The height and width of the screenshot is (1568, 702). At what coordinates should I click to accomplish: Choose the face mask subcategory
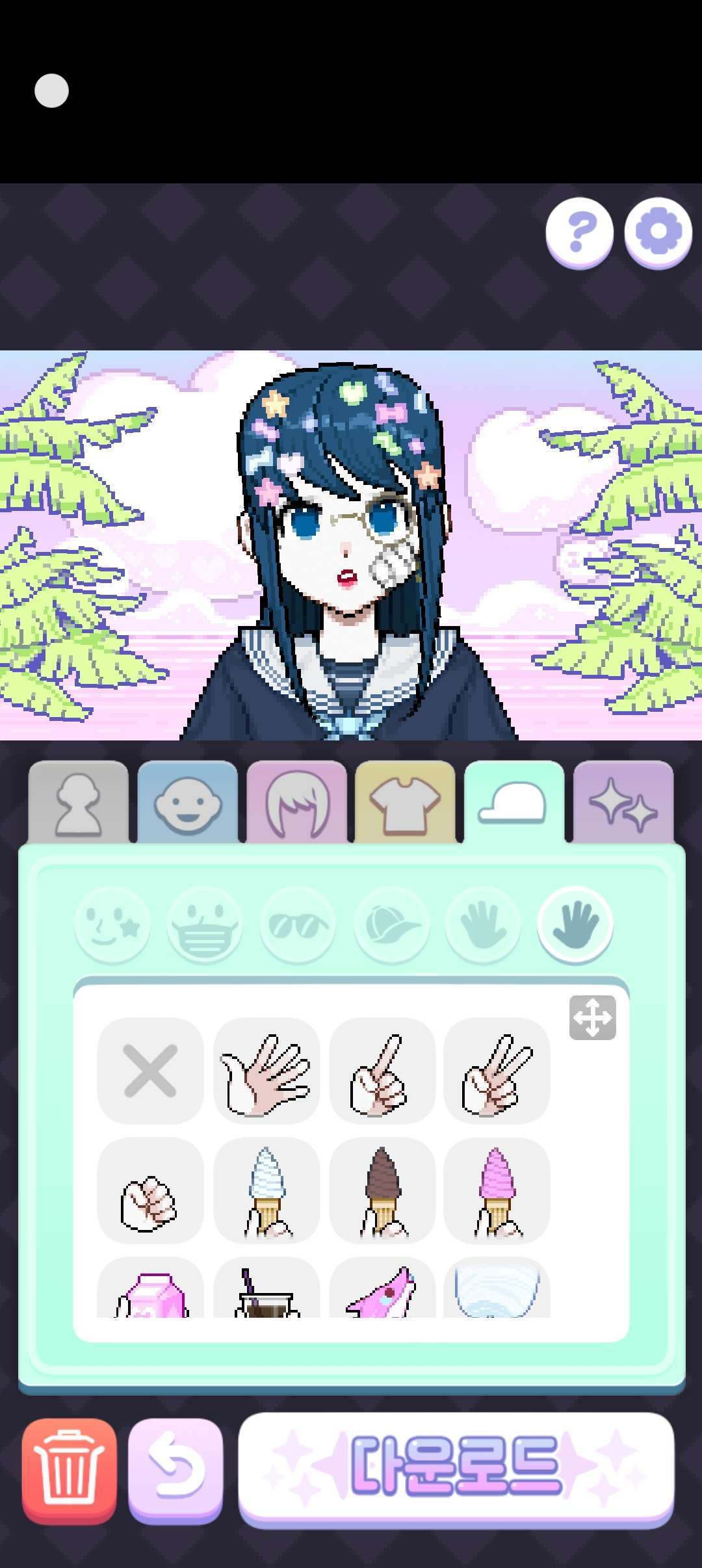(x=205, y=924)
